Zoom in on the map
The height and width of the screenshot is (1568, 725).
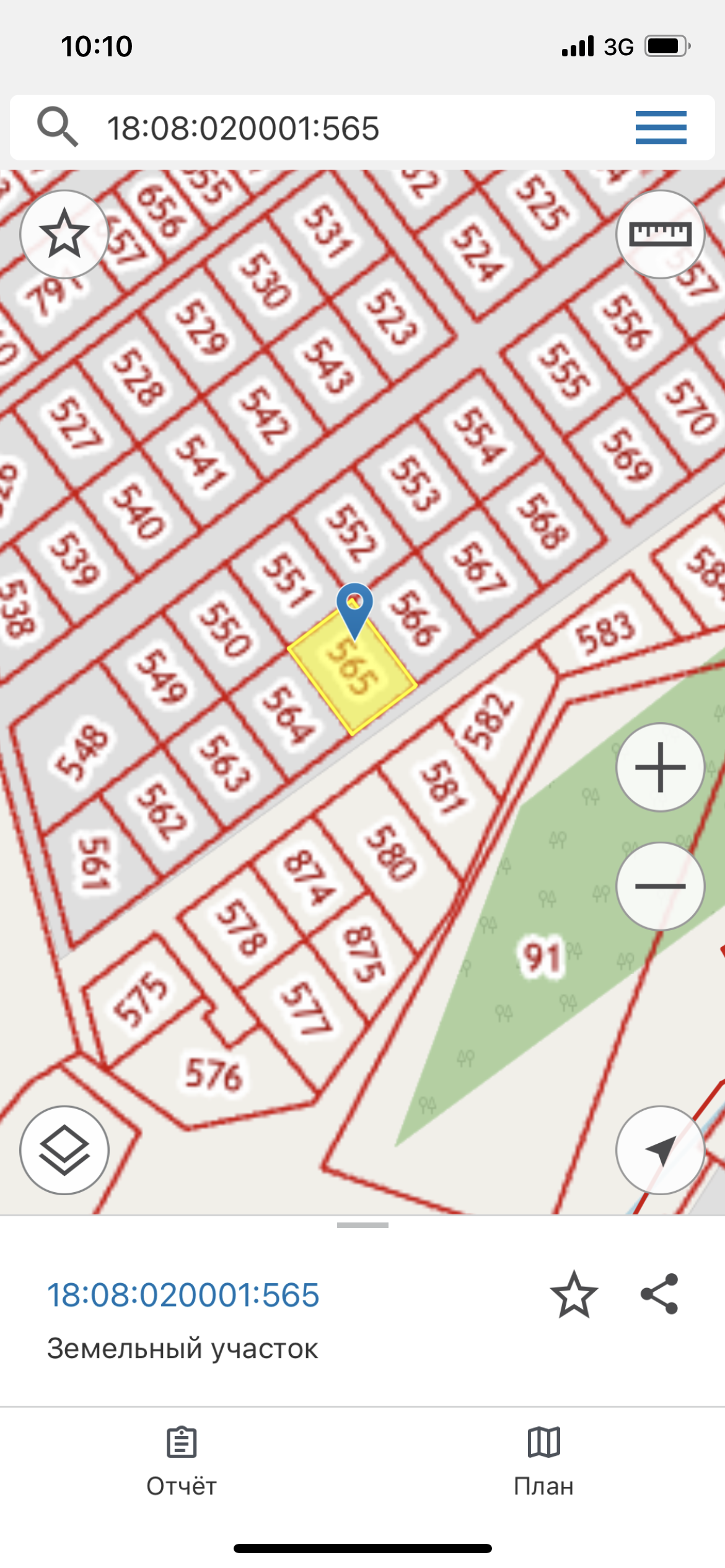(x=660, y=767)
